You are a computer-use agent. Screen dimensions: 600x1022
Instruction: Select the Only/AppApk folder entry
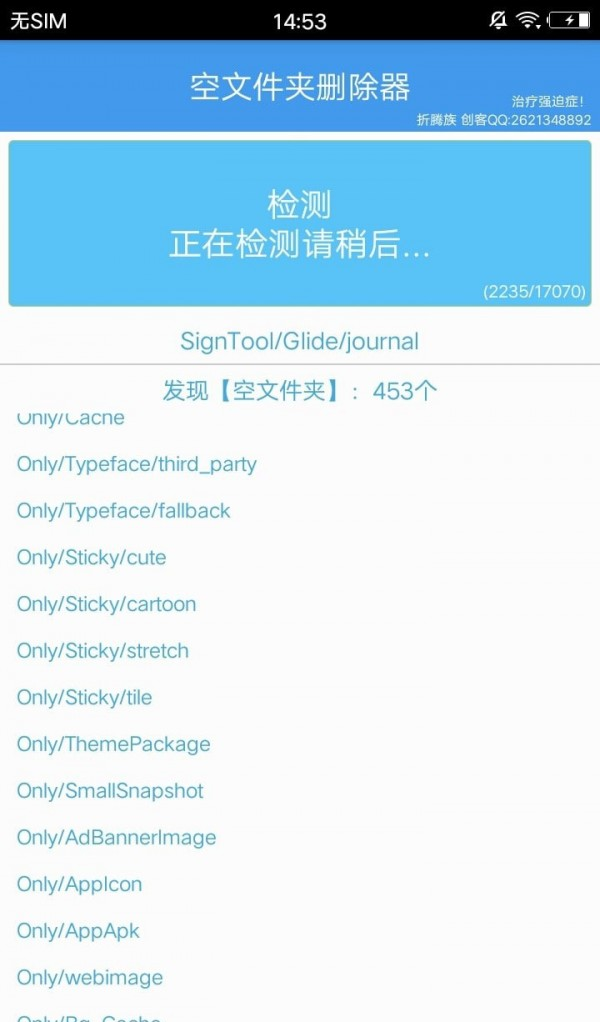[79, 931]
